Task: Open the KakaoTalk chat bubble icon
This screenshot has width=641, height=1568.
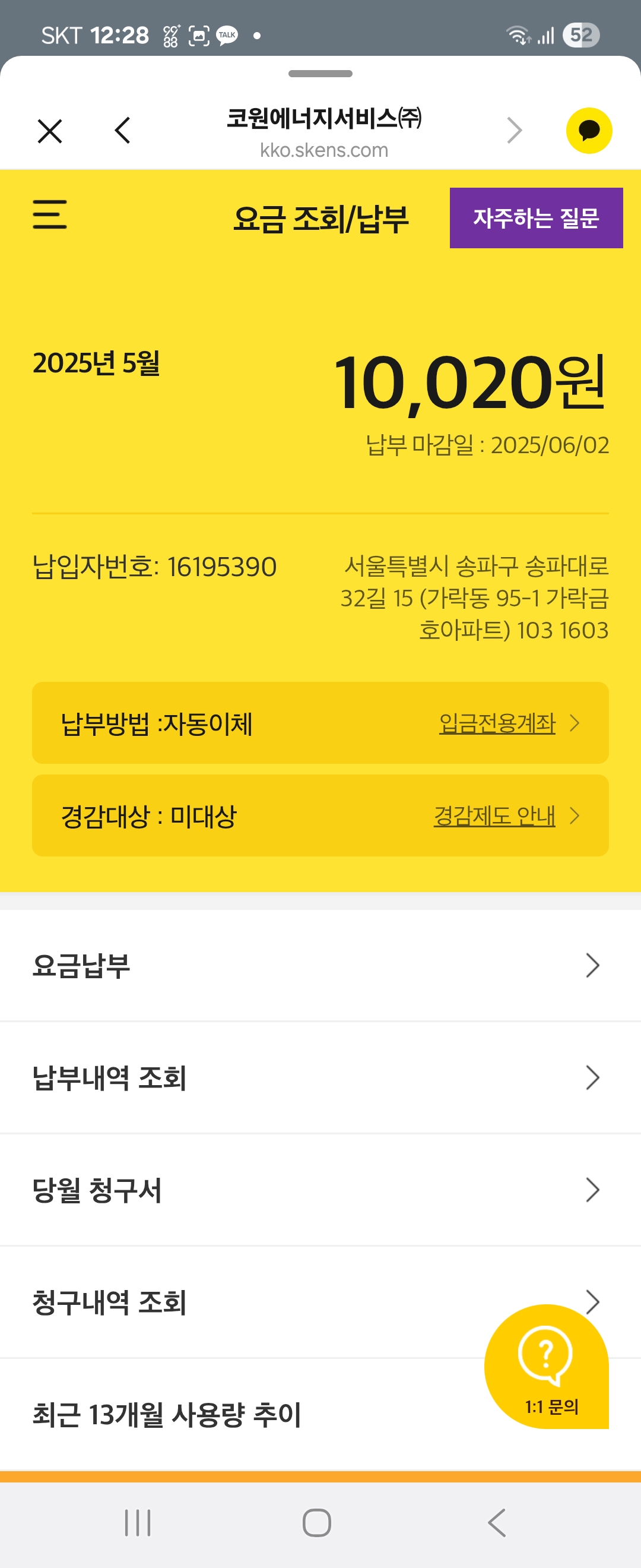Action: point(588,131)
